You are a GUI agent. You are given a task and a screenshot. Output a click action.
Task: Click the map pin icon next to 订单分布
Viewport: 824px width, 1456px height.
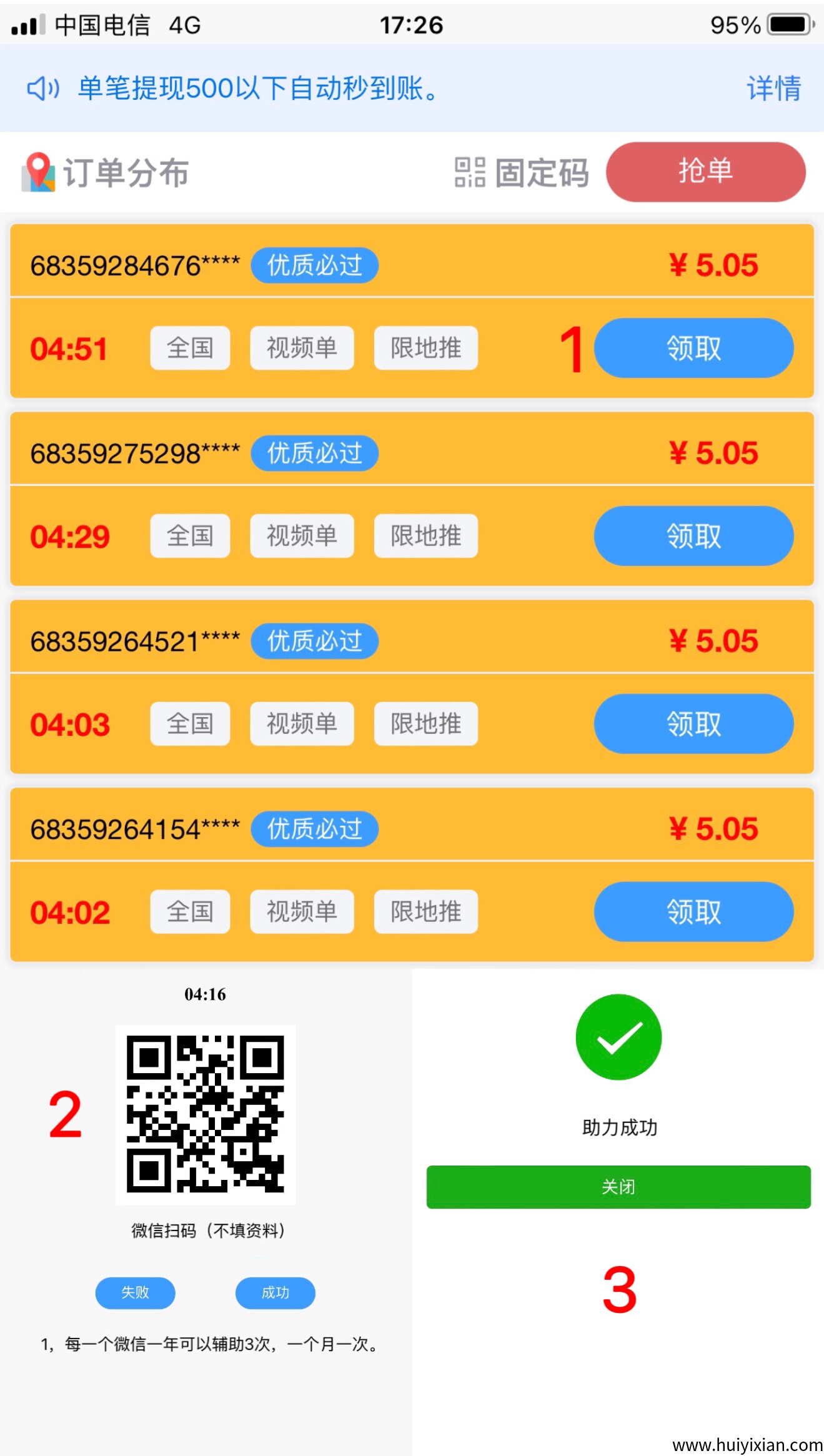coord(39,172)
